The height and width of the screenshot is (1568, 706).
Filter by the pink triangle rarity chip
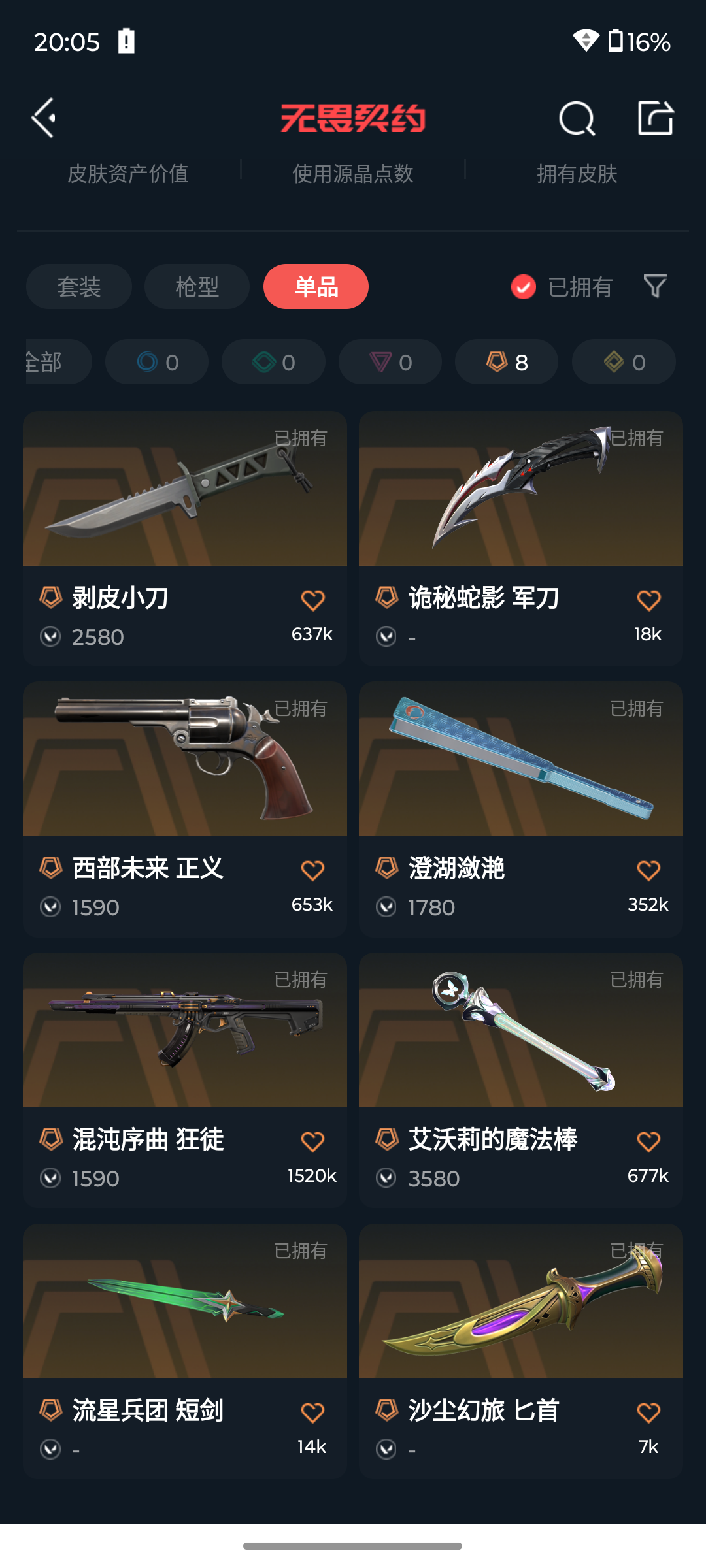(390, 362)
